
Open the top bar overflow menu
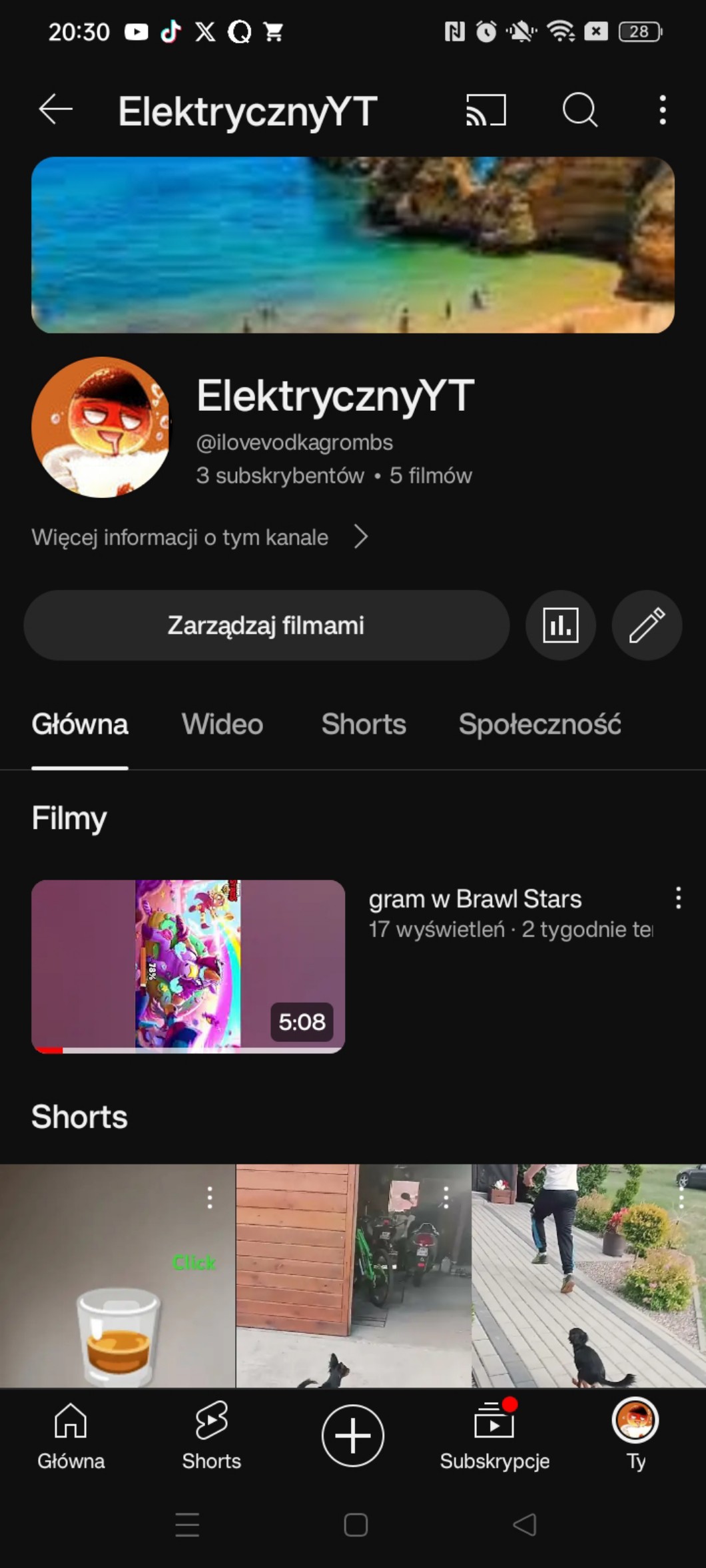(x=662, y=110)
